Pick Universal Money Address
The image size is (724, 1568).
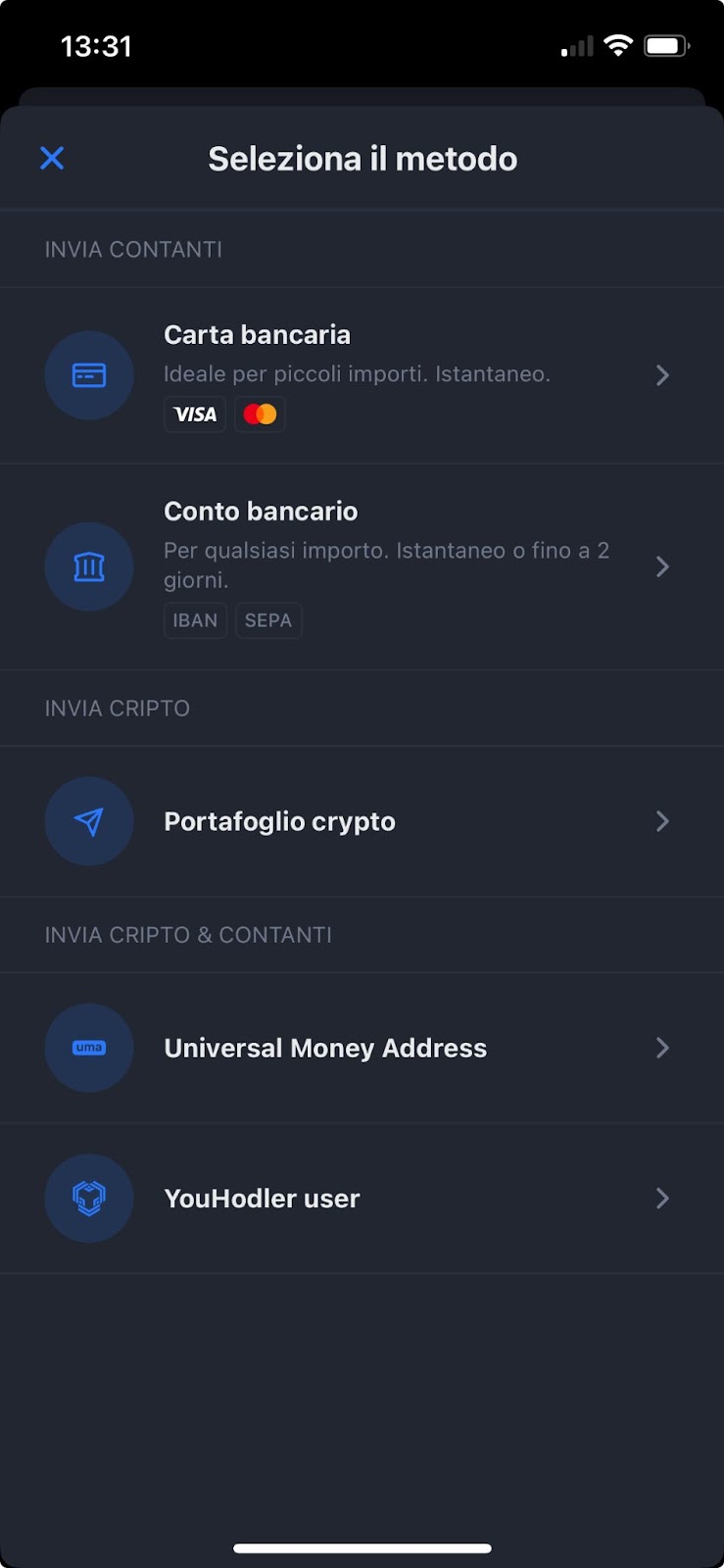[361, 1048]
